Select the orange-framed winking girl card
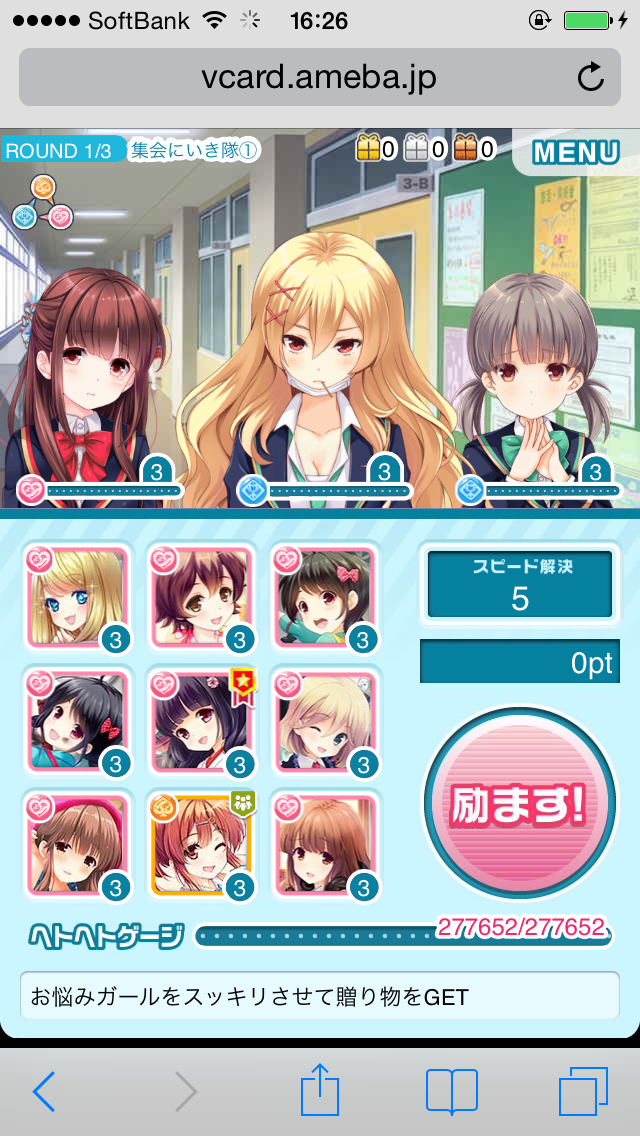Image resolution: width=640 pixels, height=1136 pixels. point(200,843)
